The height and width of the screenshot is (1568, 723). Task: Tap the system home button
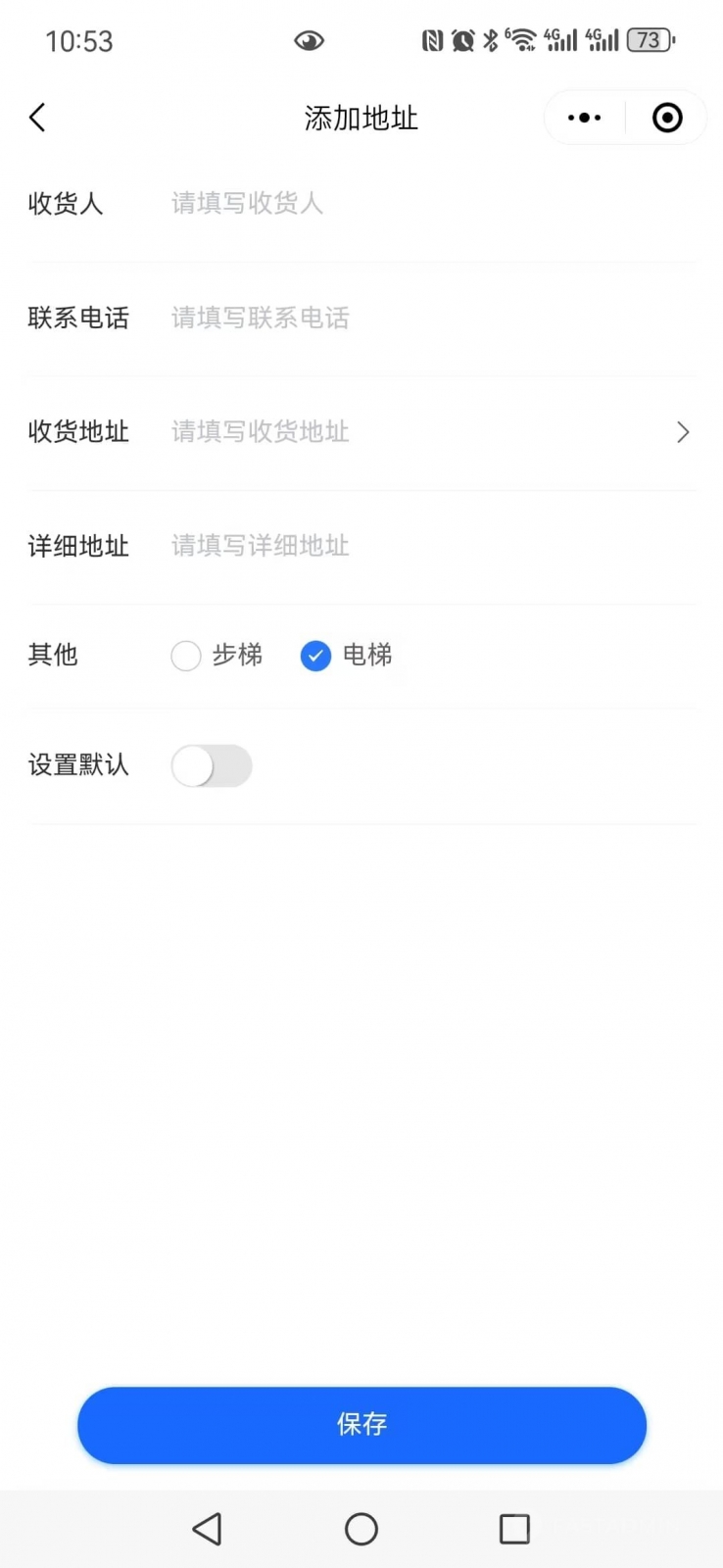(361, 1529)
